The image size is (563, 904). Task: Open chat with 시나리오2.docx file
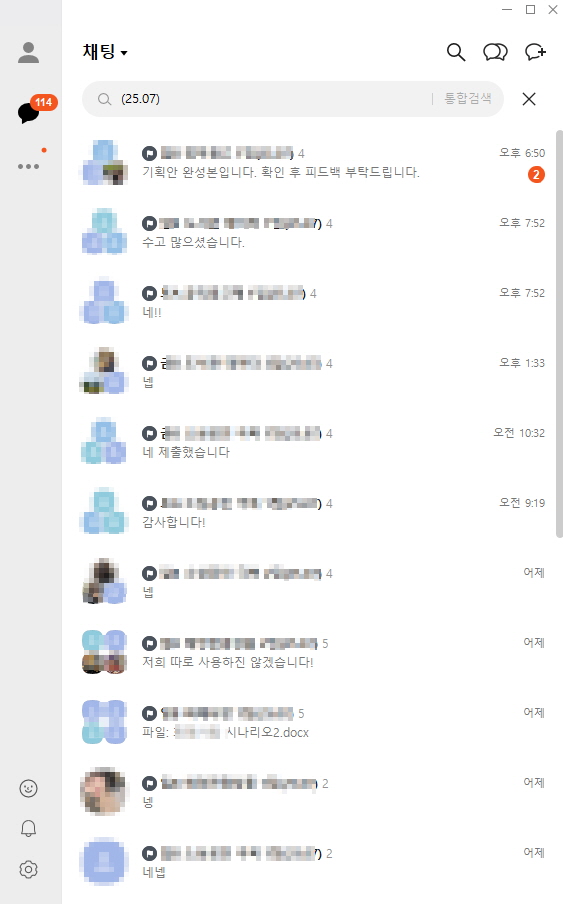pyautogui.click(x=312, y=722)
